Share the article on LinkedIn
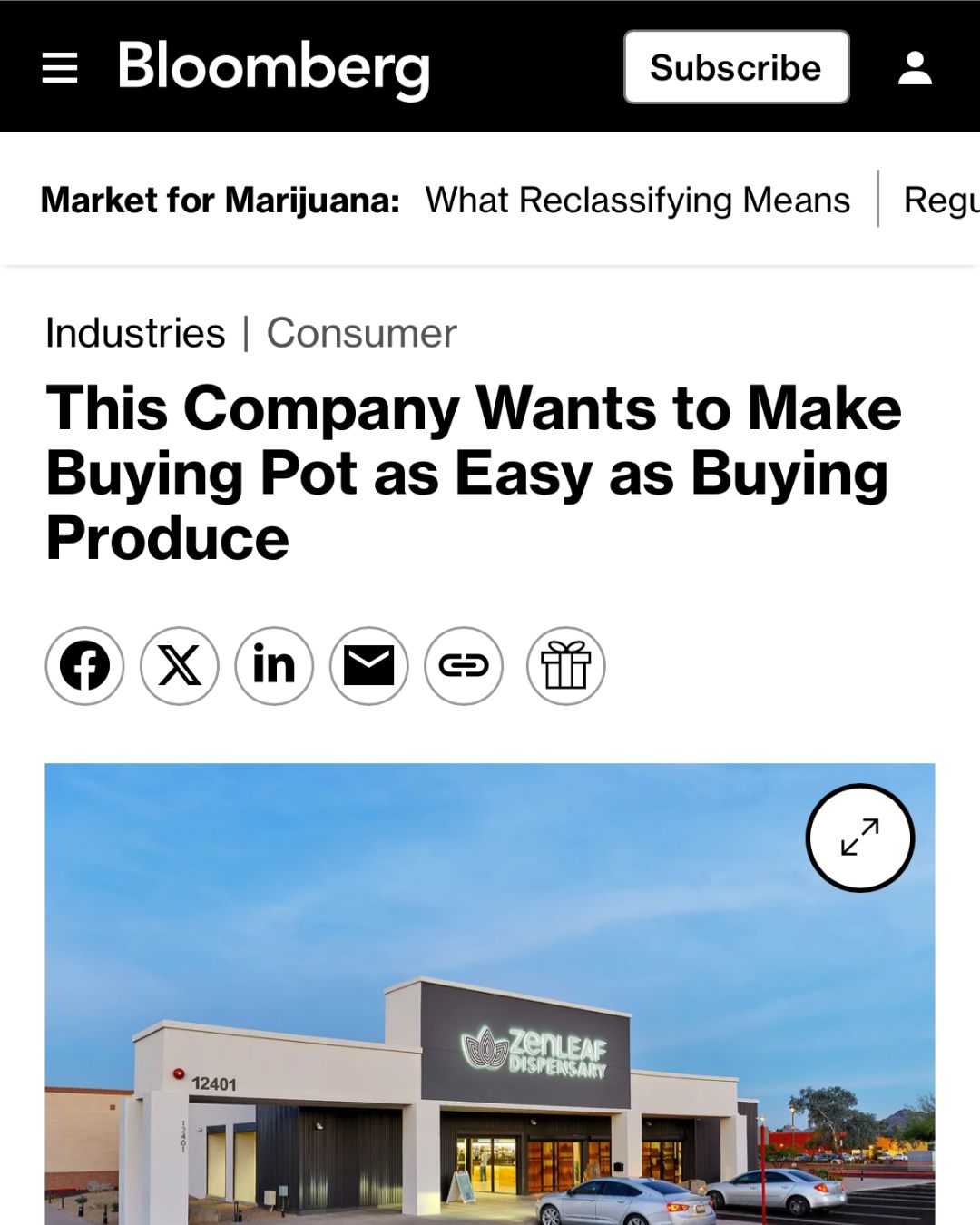 pyautogui.click(x=274, y=666)
